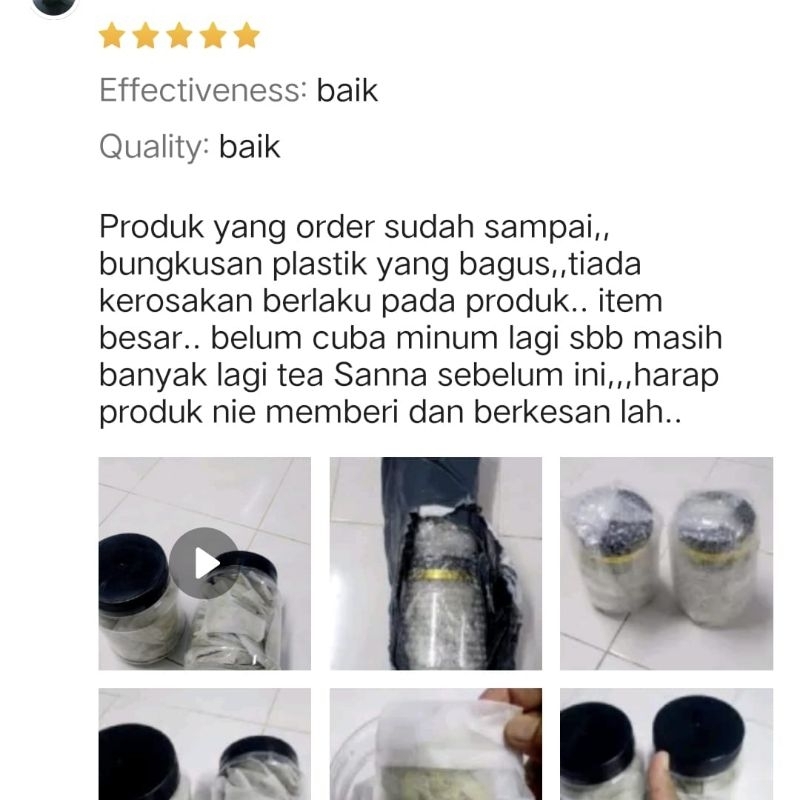View the photo of two bubble-wrapped jars
This screenshot has height=800, width=800.
[666, 563]
